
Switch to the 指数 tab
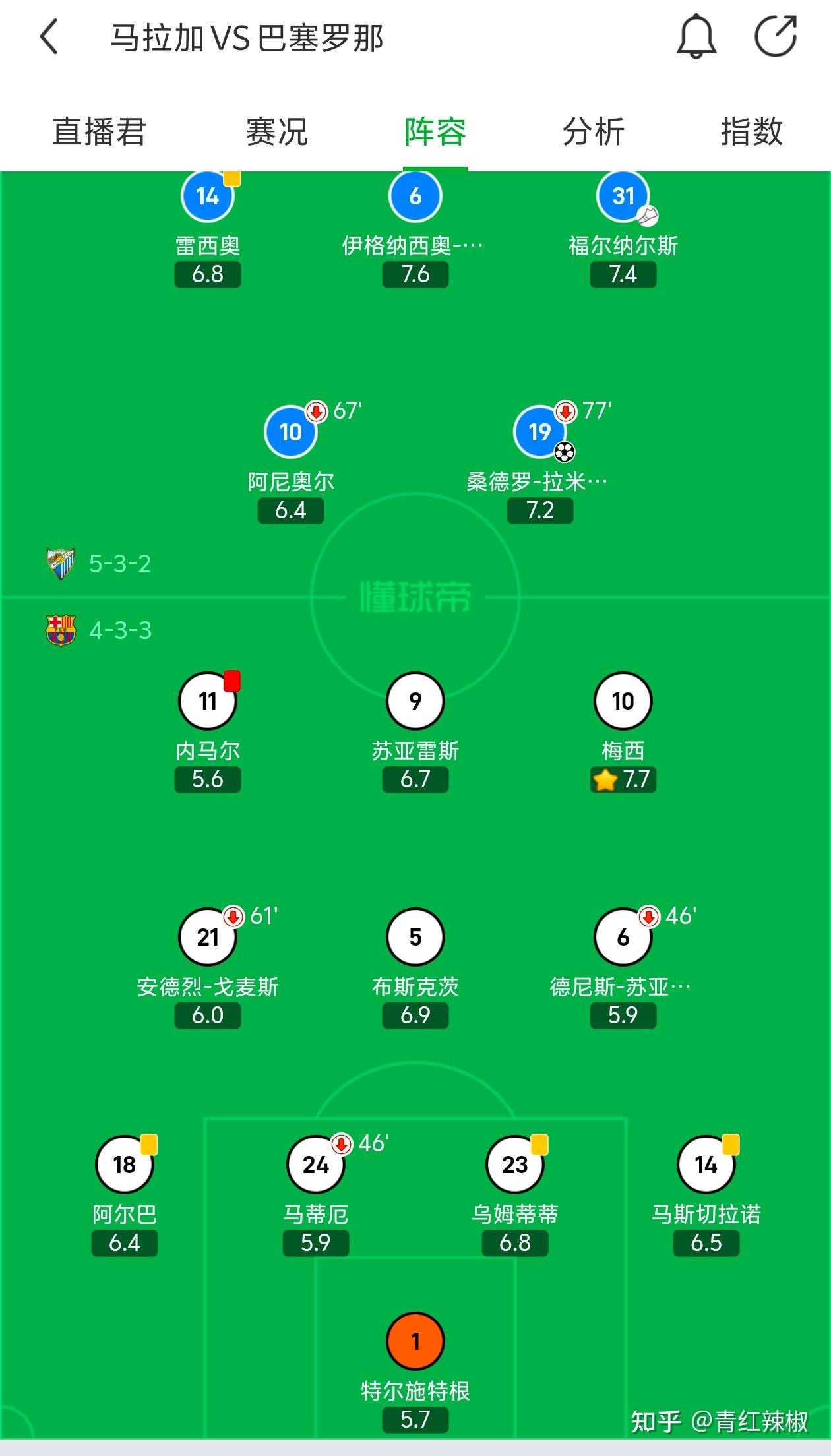click(751, 132)
